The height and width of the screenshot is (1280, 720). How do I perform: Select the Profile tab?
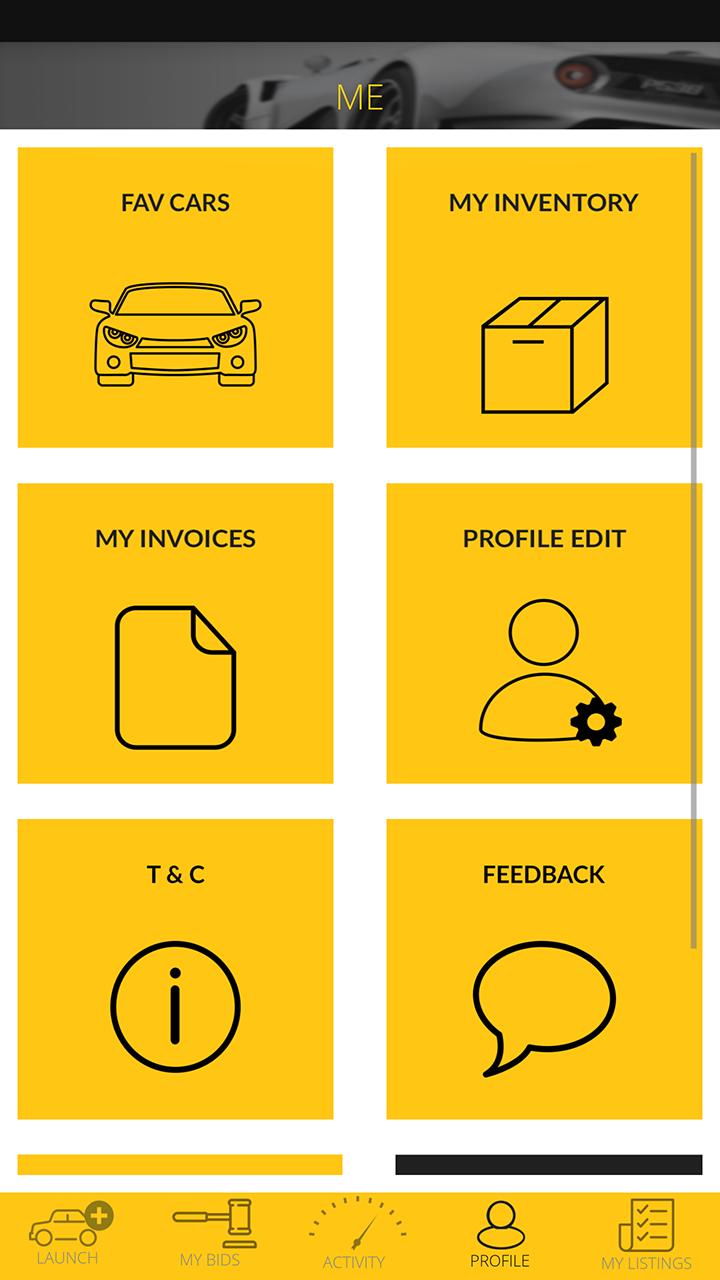500,1236
